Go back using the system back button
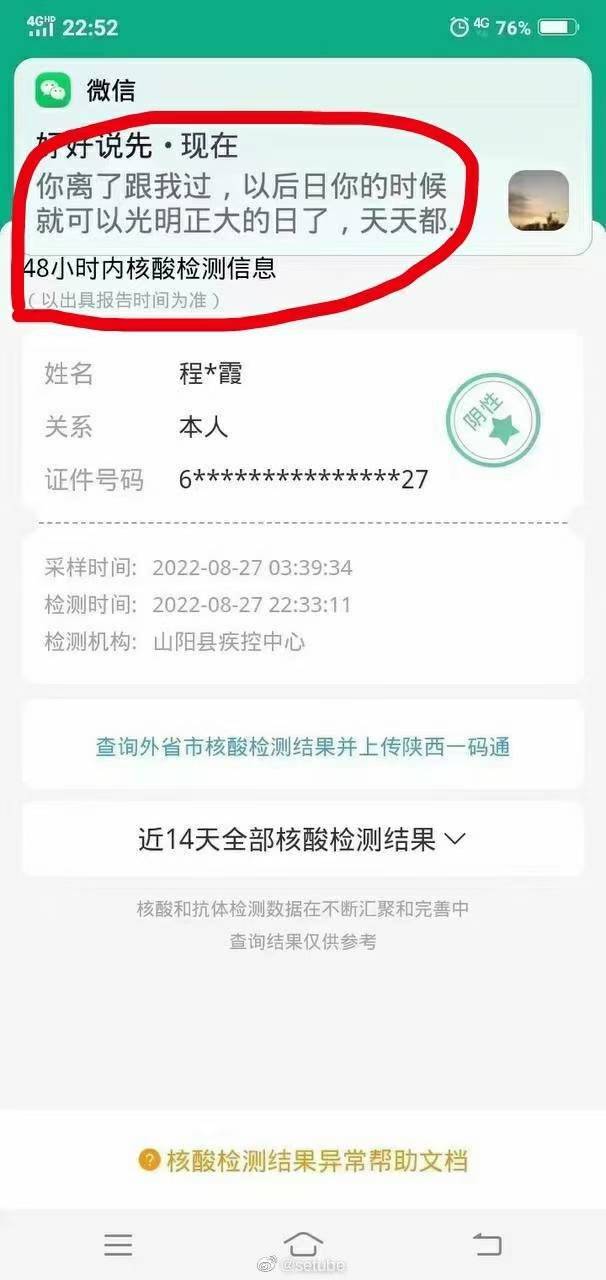This screenshot has width=606, height=1280. point(487,1243)
